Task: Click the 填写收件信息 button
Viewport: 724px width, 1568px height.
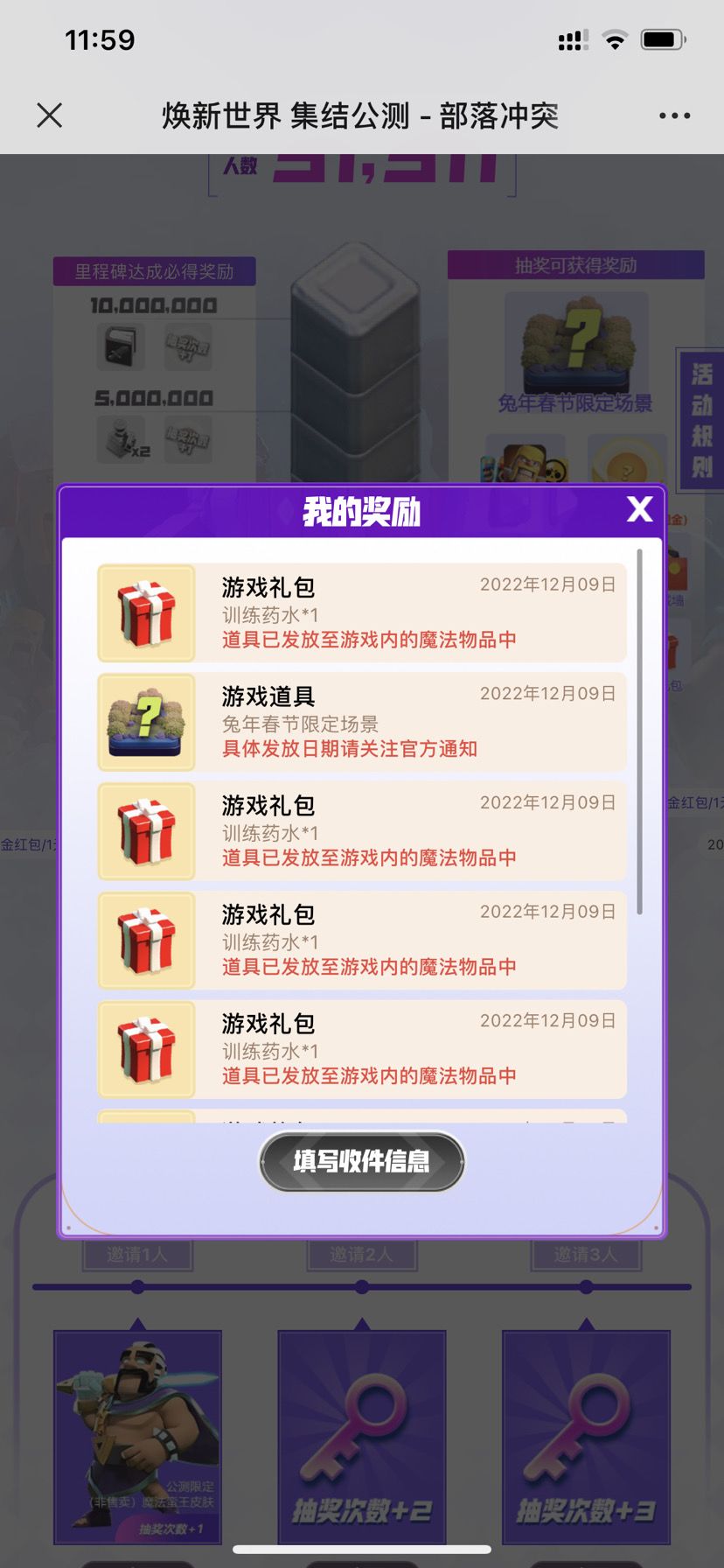Action: (x=361, y=1163)
